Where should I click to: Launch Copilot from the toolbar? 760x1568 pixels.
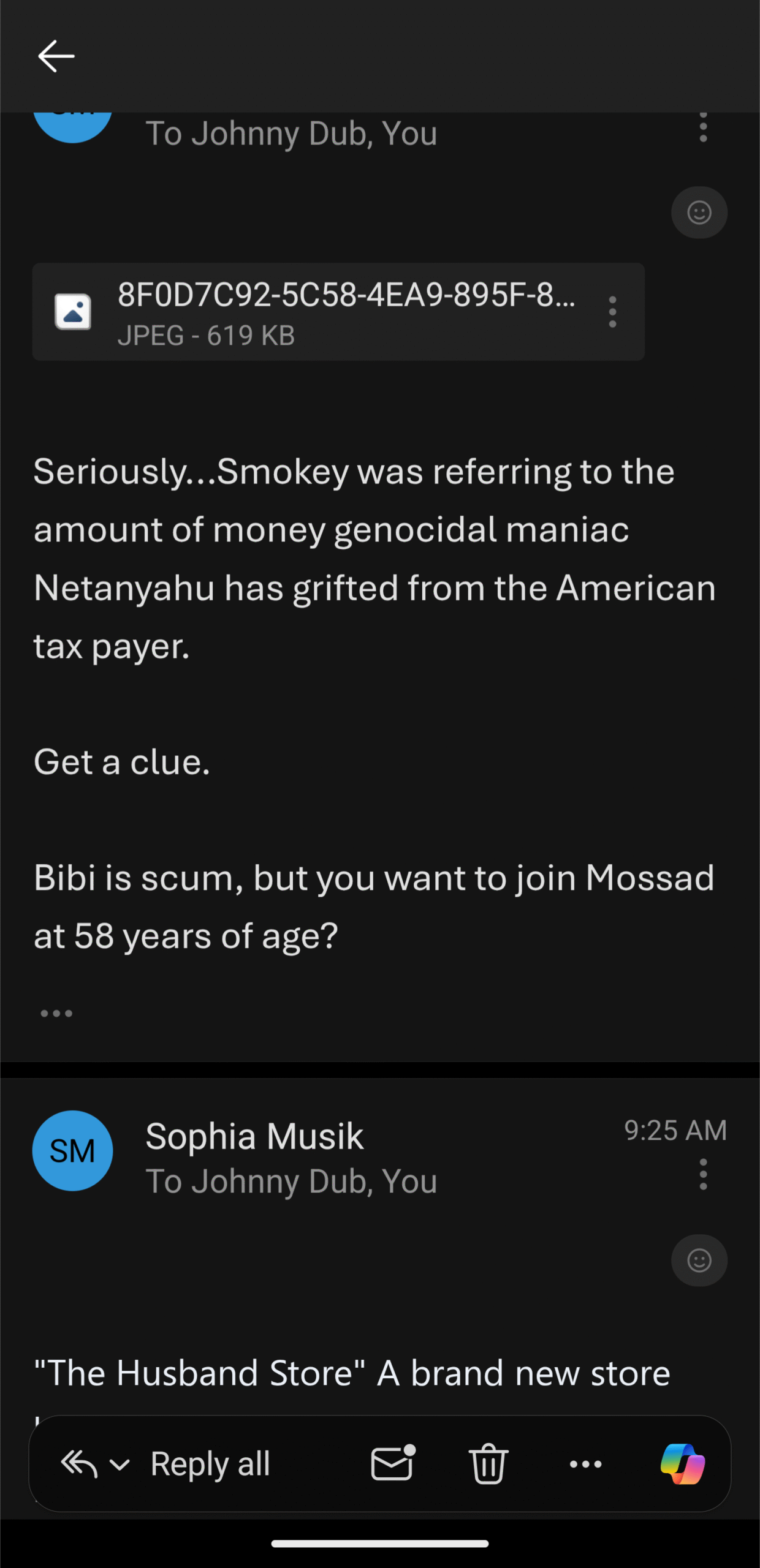[x=682, y=1464]
